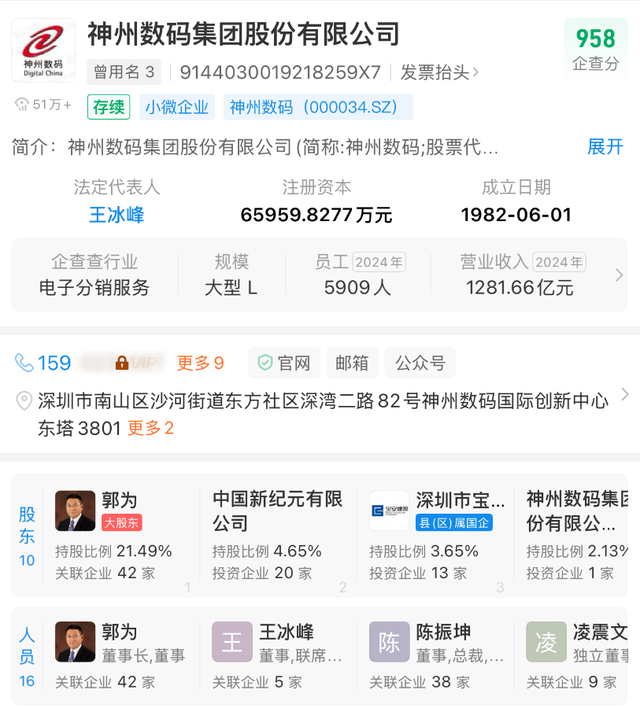Open personnel card 凌震文

coord(580,655)
